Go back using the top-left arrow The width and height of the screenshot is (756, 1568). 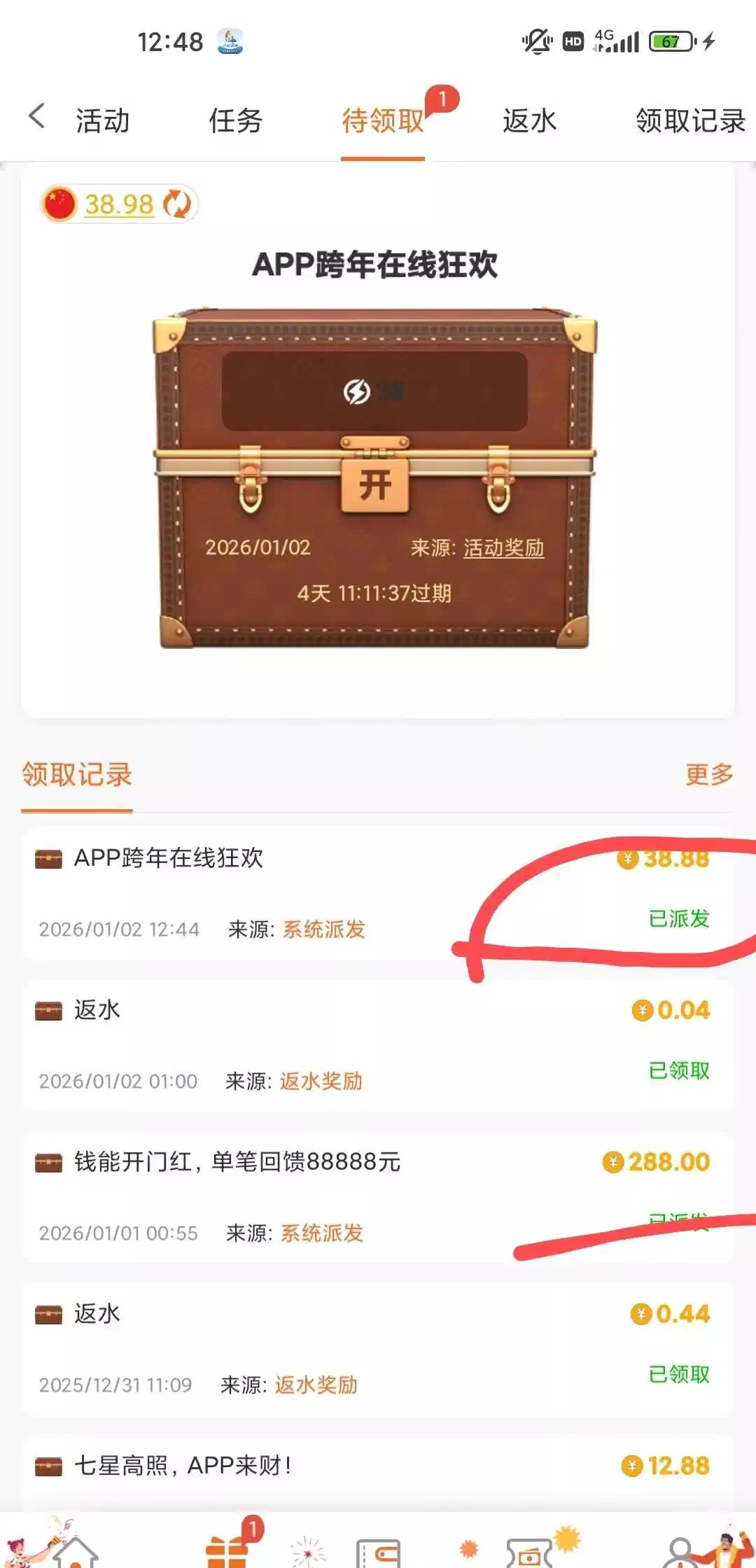pos(37,116)
